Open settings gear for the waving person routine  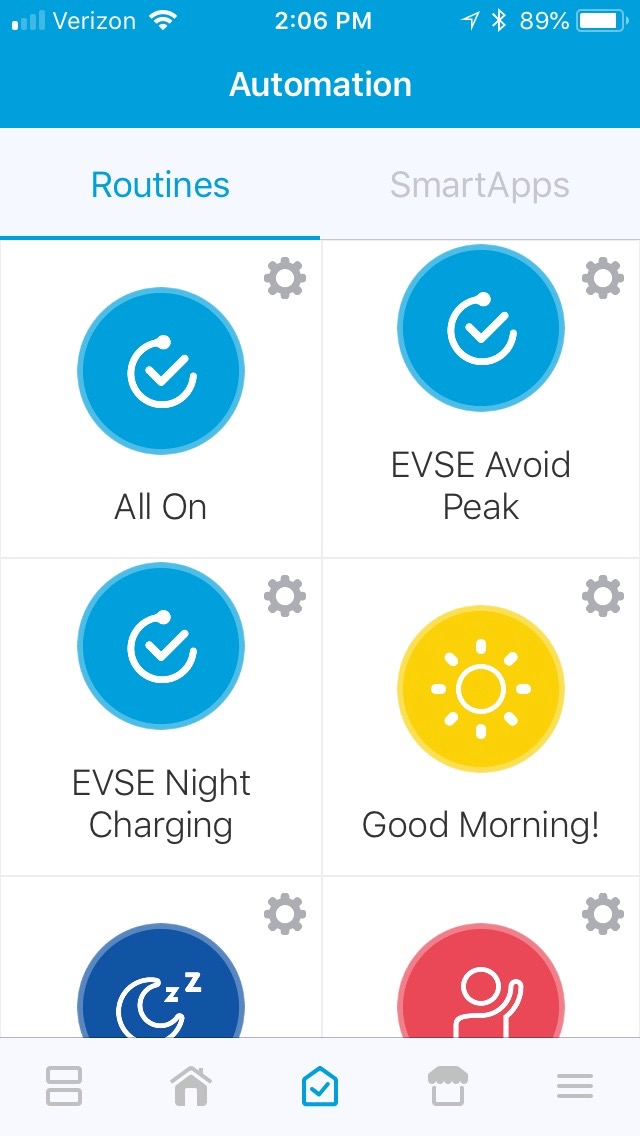point(602,914)
